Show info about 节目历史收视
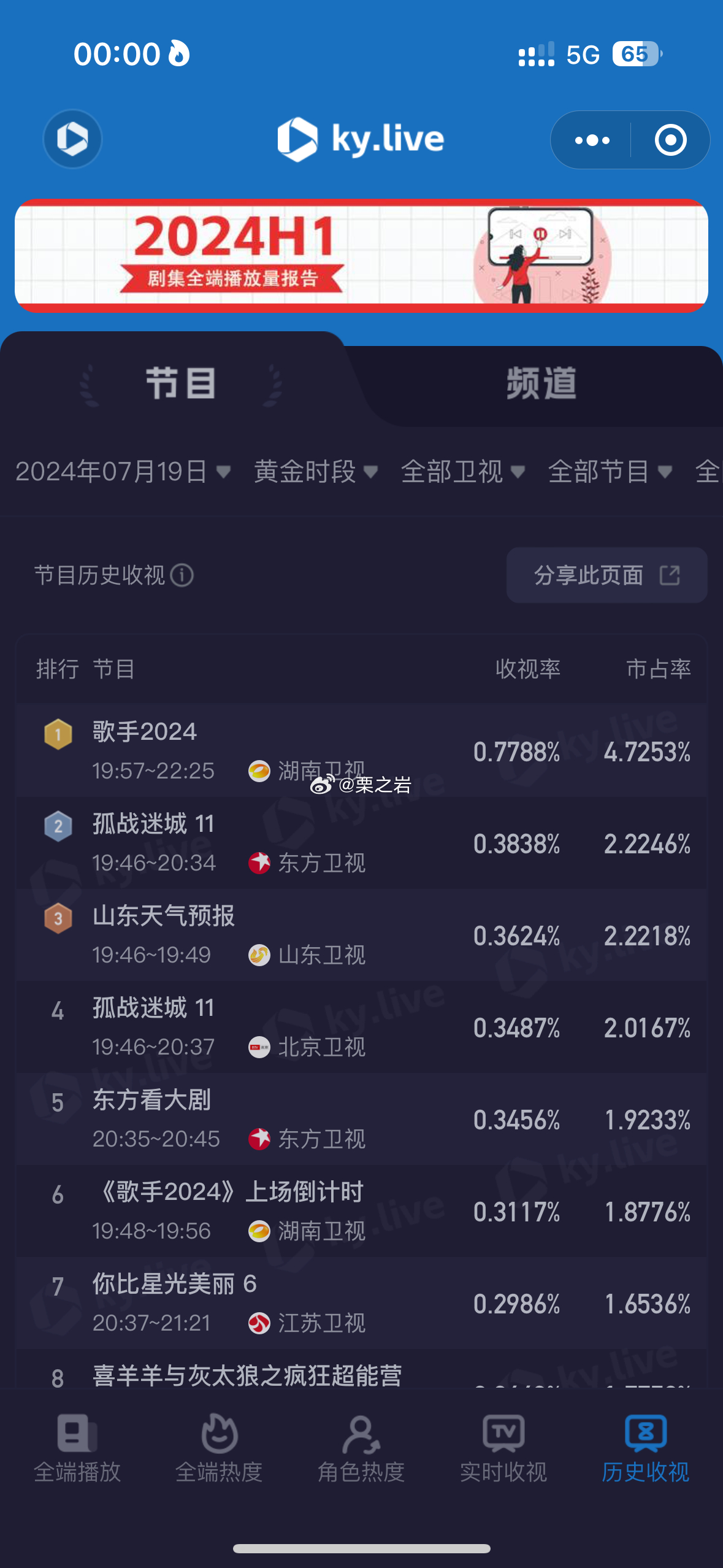723x1568 pixels. (x=182, y=575)
